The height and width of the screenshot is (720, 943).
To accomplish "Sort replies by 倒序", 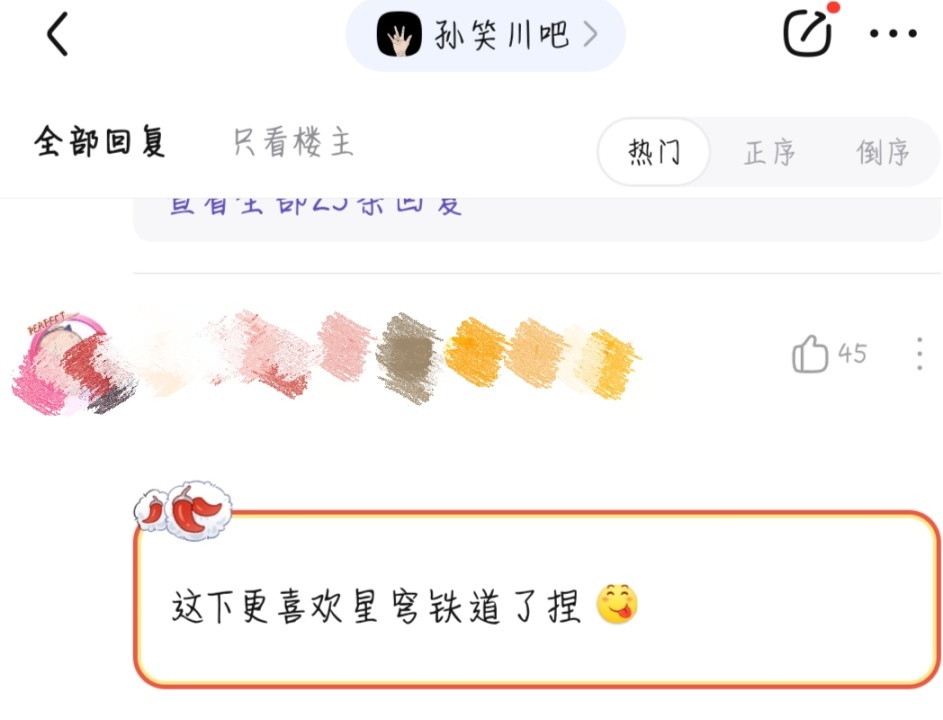I will (883, 152).
